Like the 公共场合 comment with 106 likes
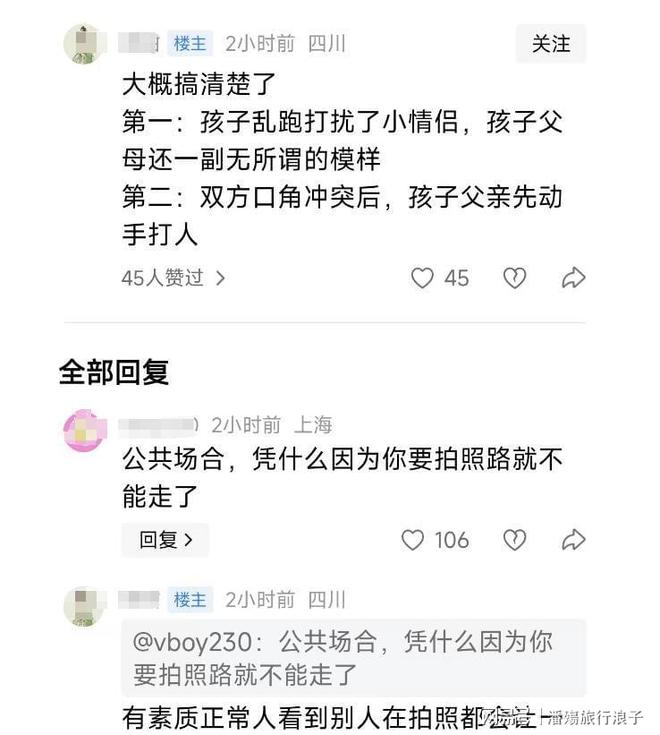Screen dimensions: 660x735 (x=413, y=540)
